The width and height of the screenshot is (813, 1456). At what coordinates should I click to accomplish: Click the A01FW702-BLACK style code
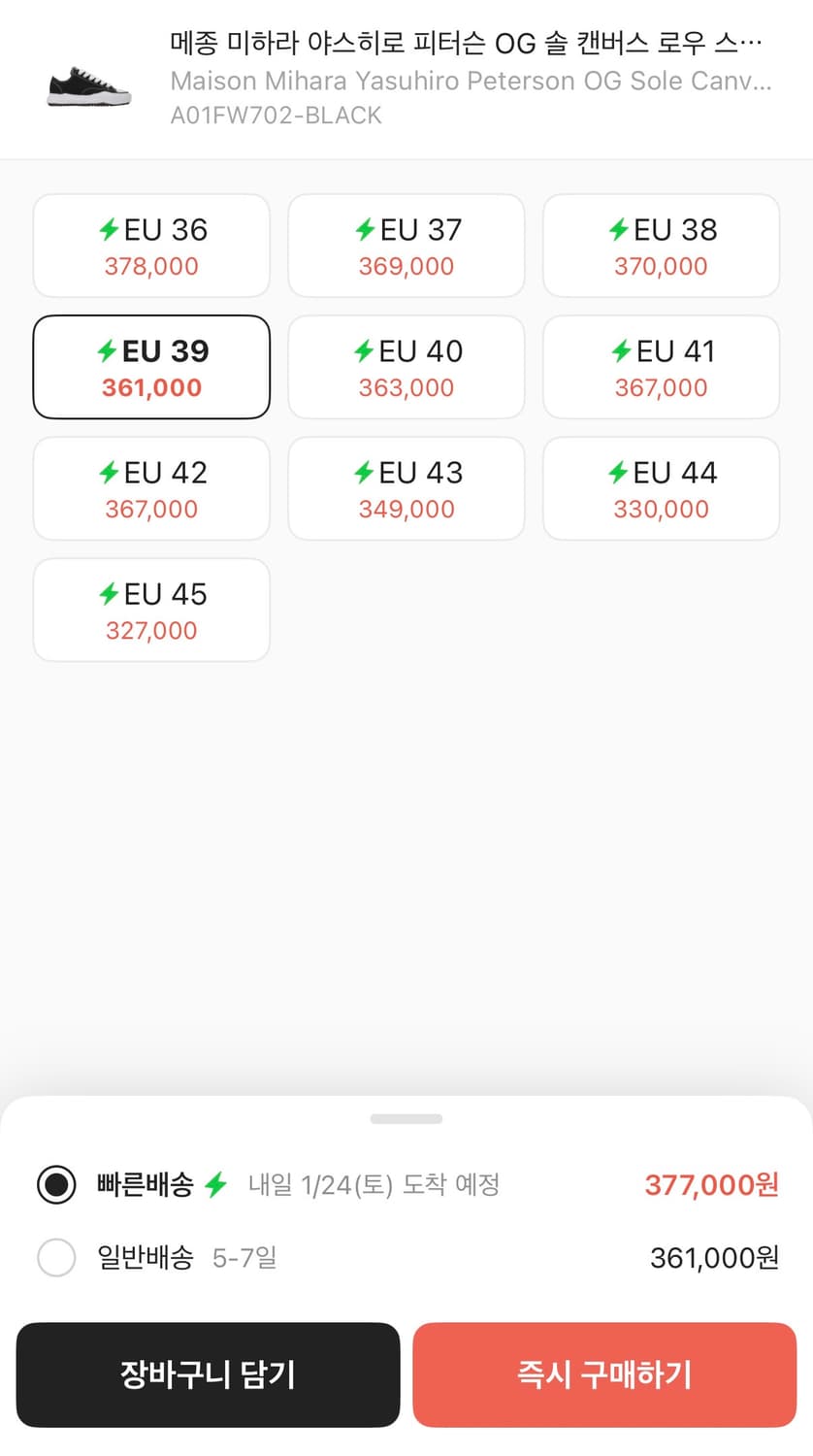[276, 117]
